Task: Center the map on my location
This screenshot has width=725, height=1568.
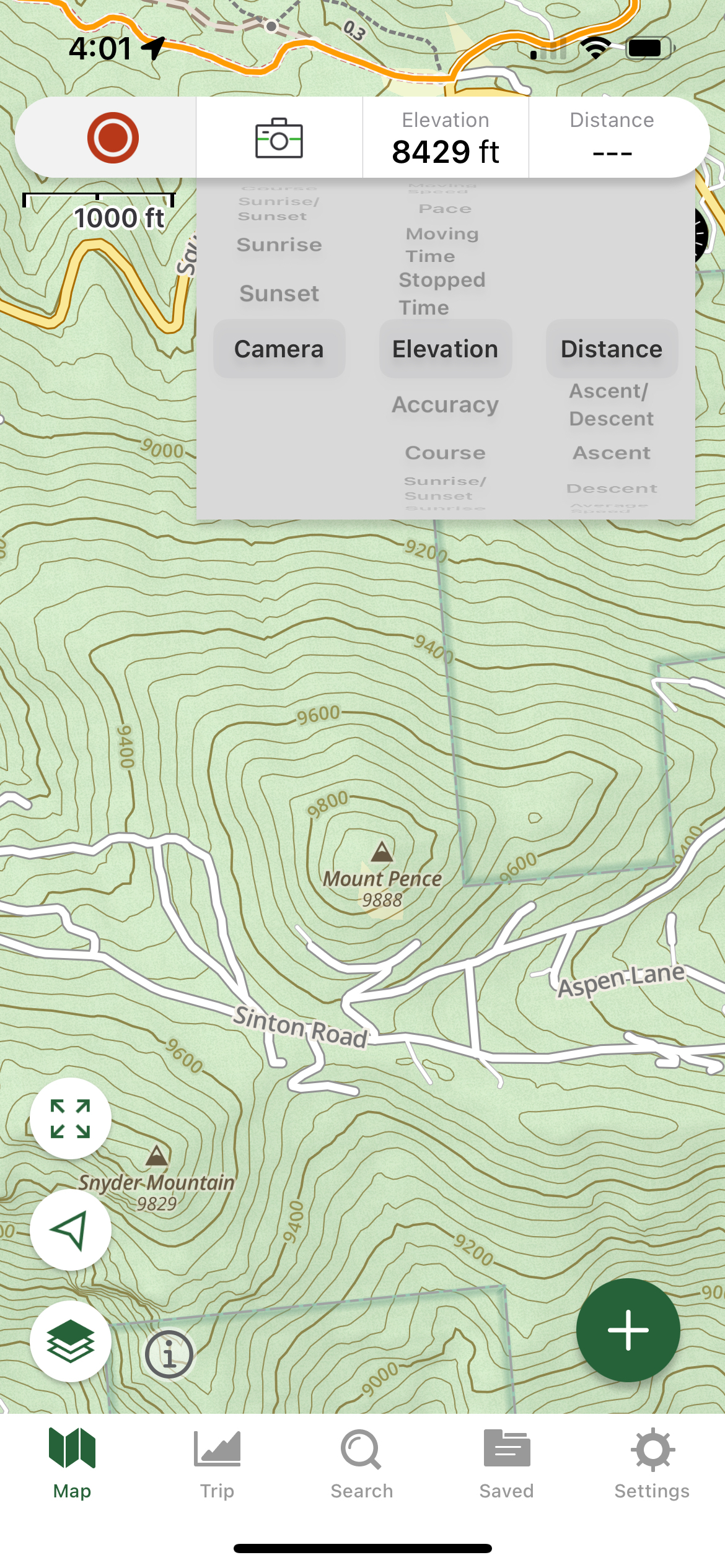Action: 71,1229
